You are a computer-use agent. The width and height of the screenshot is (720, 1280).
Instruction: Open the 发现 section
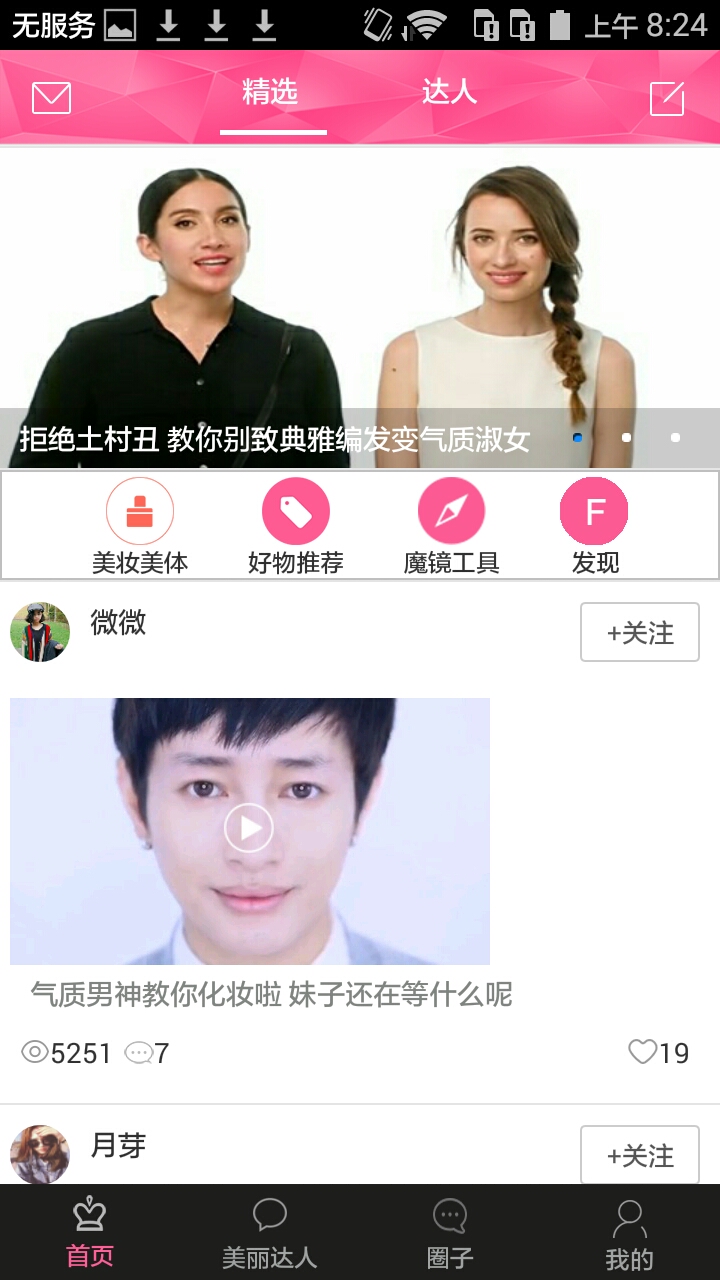pos(594,526)
